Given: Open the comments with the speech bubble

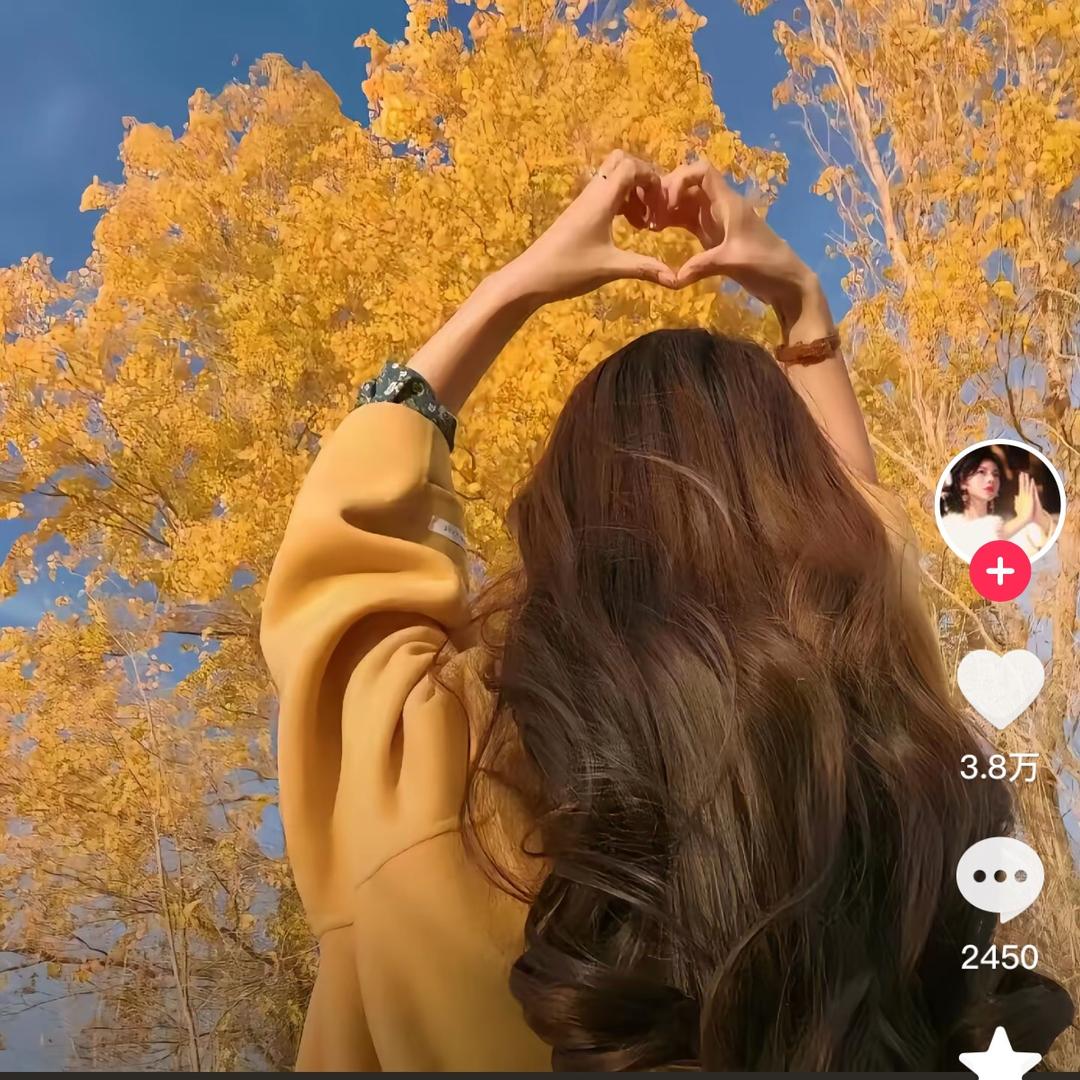Looking at the screenshot, I should coord(1000,878).
